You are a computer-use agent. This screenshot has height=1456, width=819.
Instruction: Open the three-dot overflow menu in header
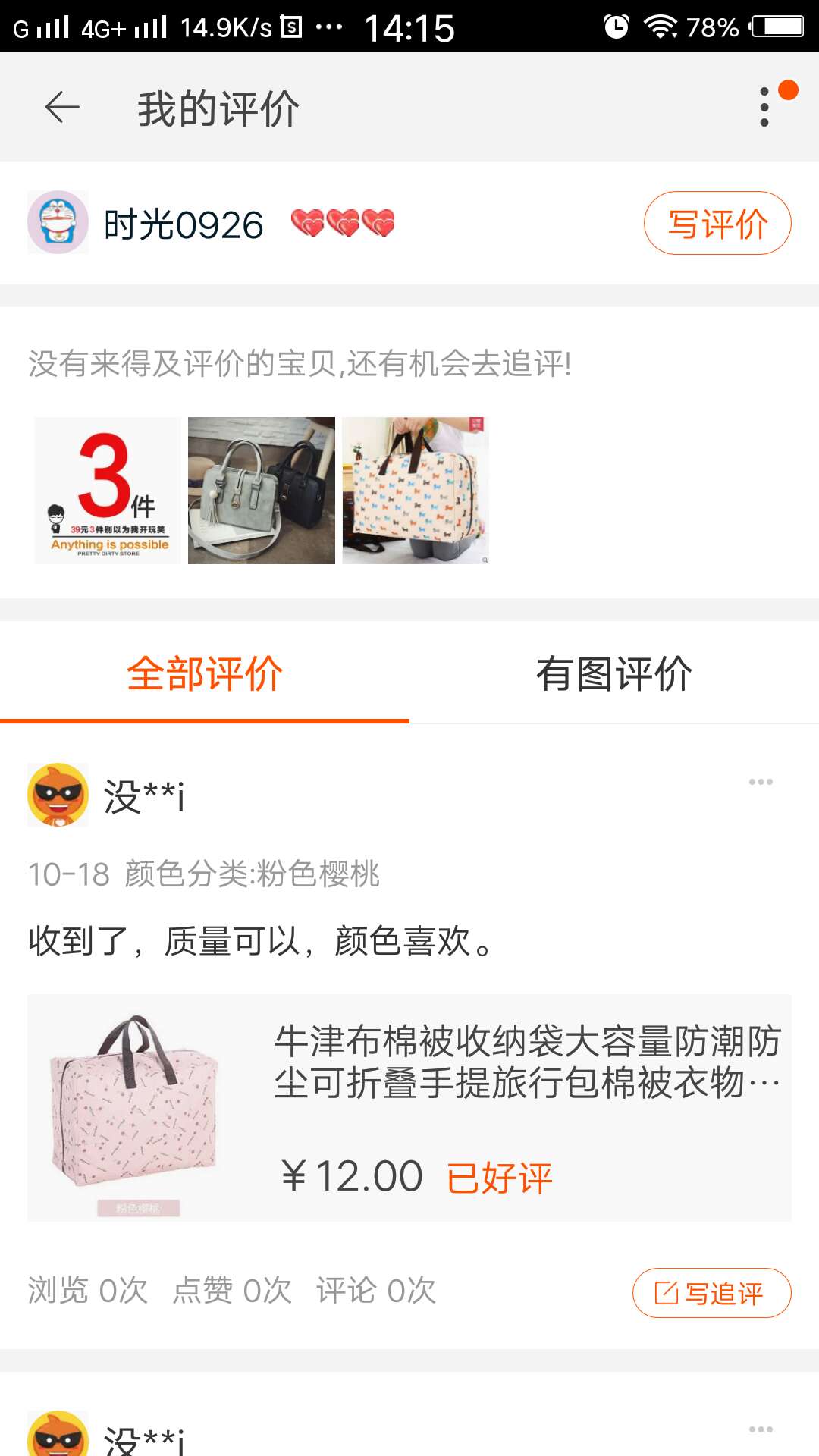coord(764,107)
